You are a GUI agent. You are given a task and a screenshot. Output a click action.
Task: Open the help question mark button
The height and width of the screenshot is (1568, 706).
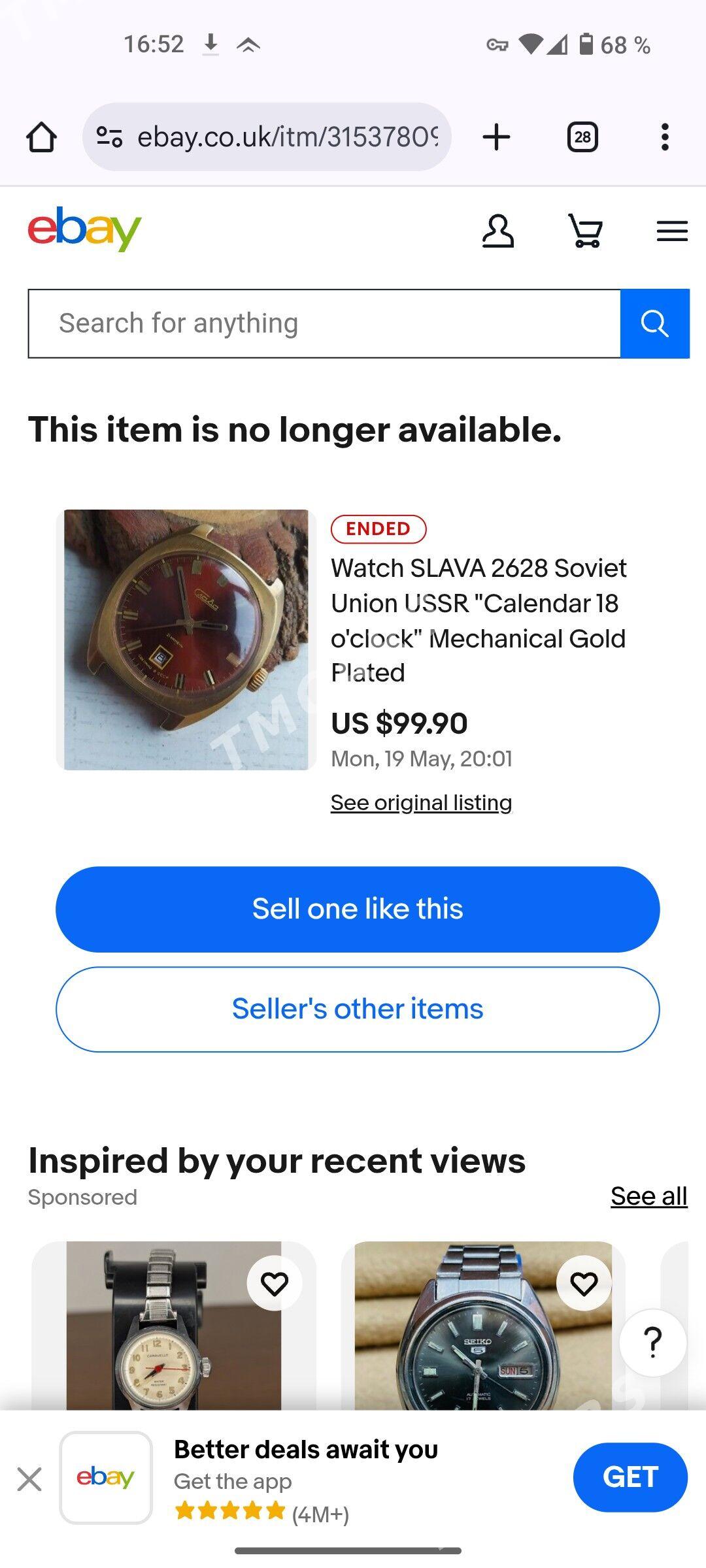tap(652, 1343)
